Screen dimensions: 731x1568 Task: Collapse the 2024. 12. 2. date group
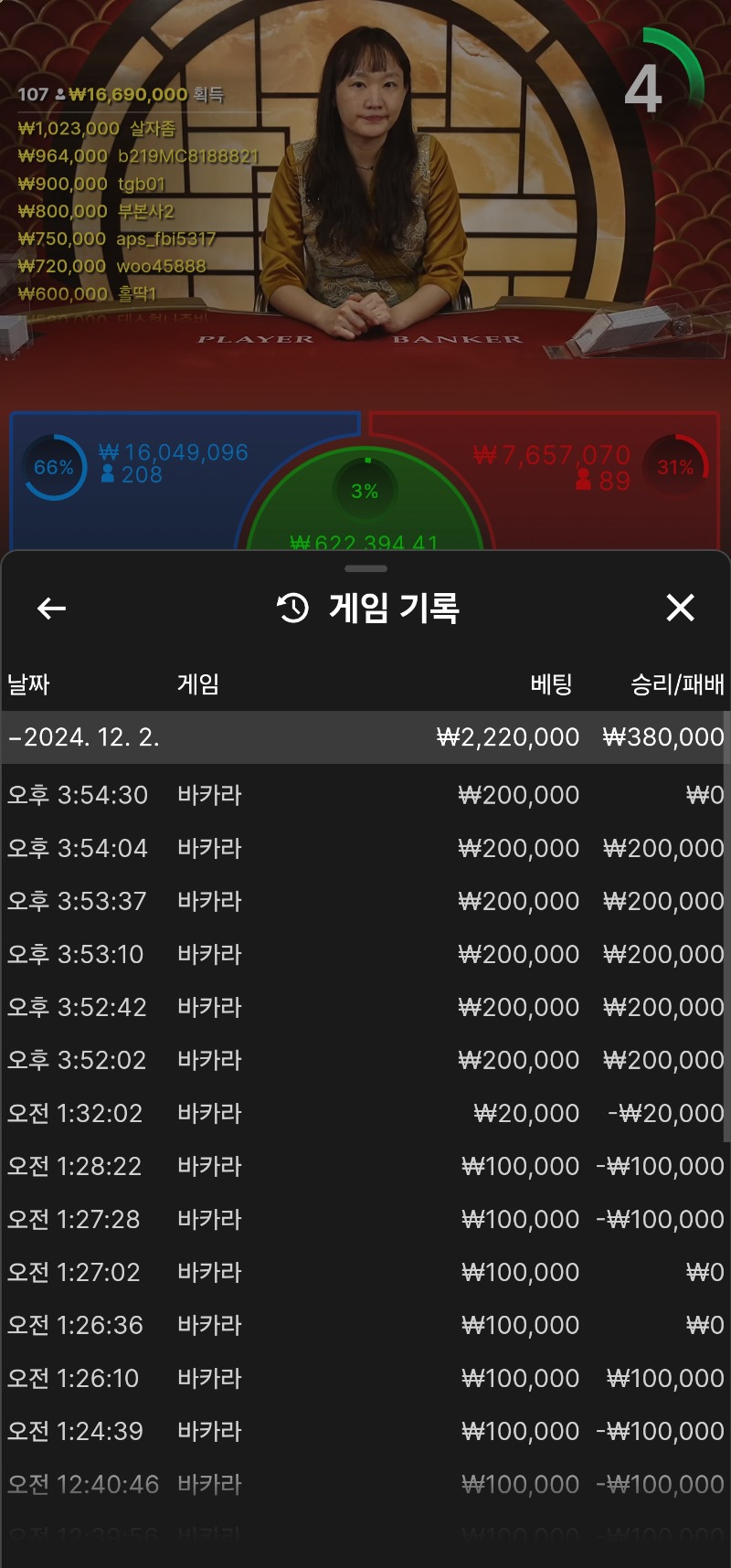pyautogui.click(x=364, y=737)
